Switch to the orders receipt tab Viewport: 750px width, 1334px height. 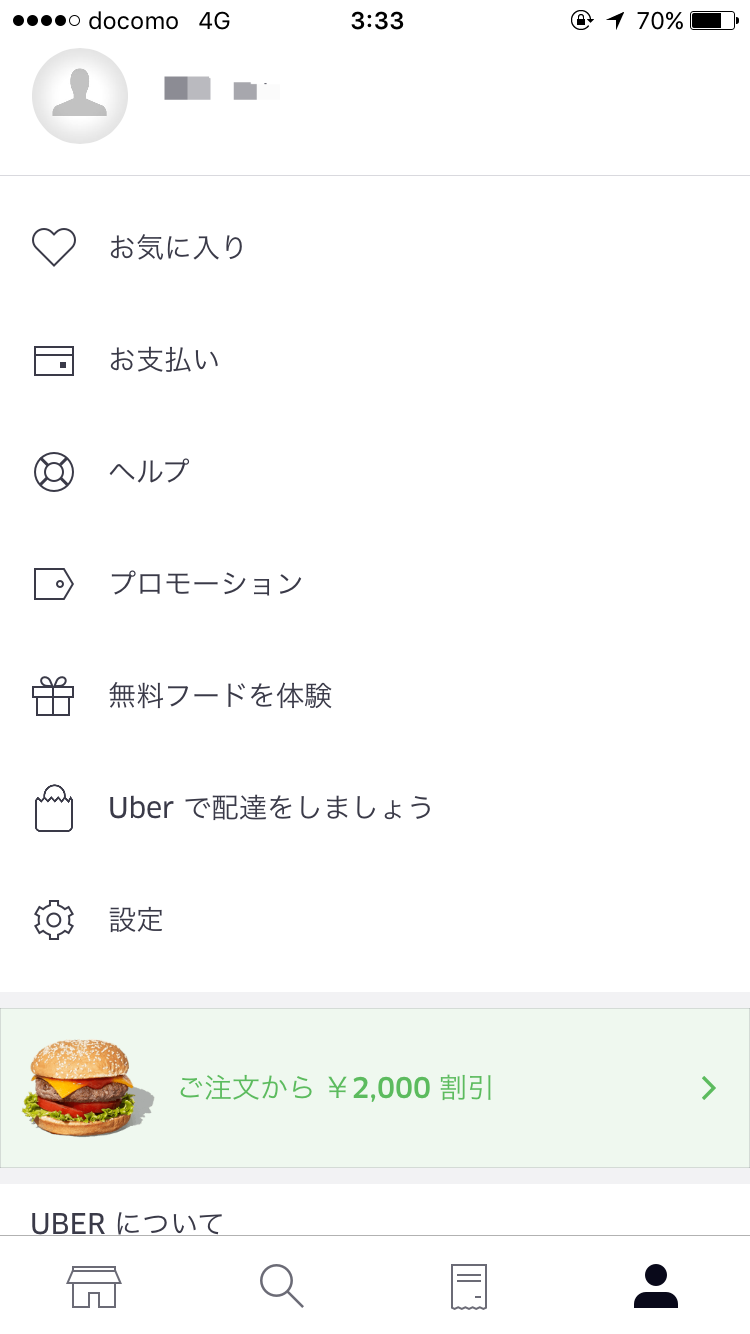coord(469,1286)
